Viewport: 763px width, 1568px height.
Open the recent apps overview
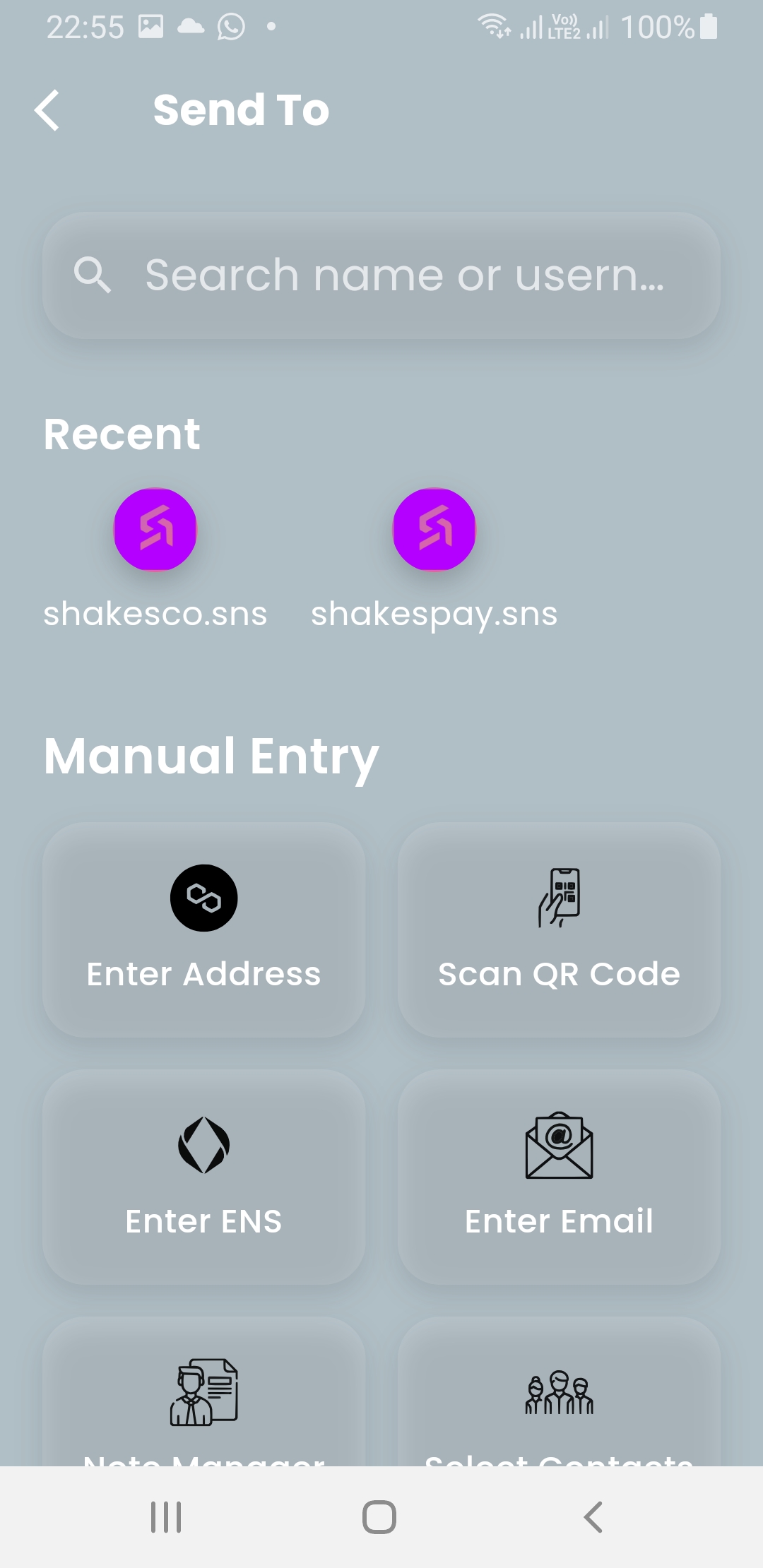(x=166, y=1517)
